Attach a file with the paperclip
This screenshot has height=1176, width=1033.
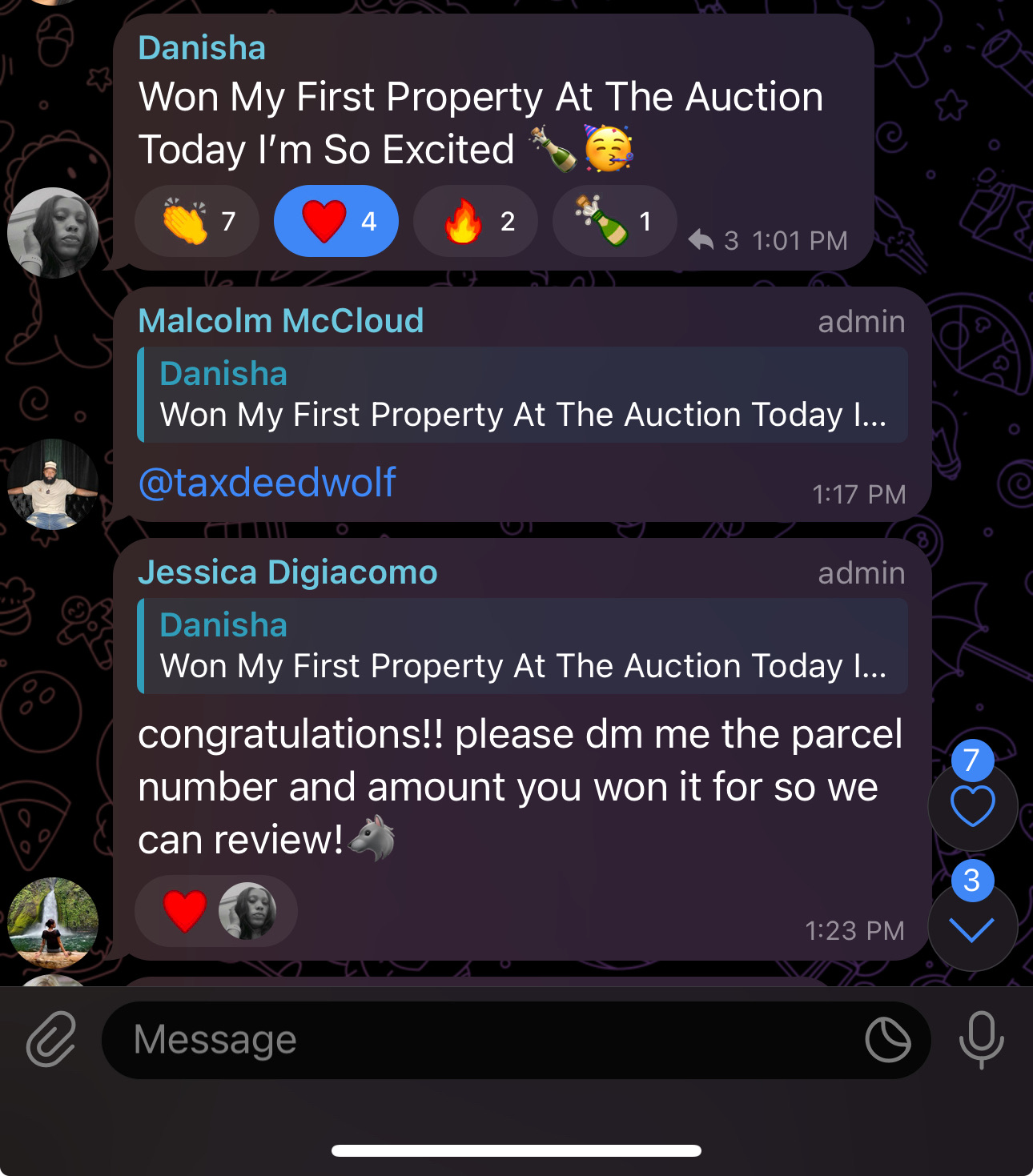point(51,1039)
